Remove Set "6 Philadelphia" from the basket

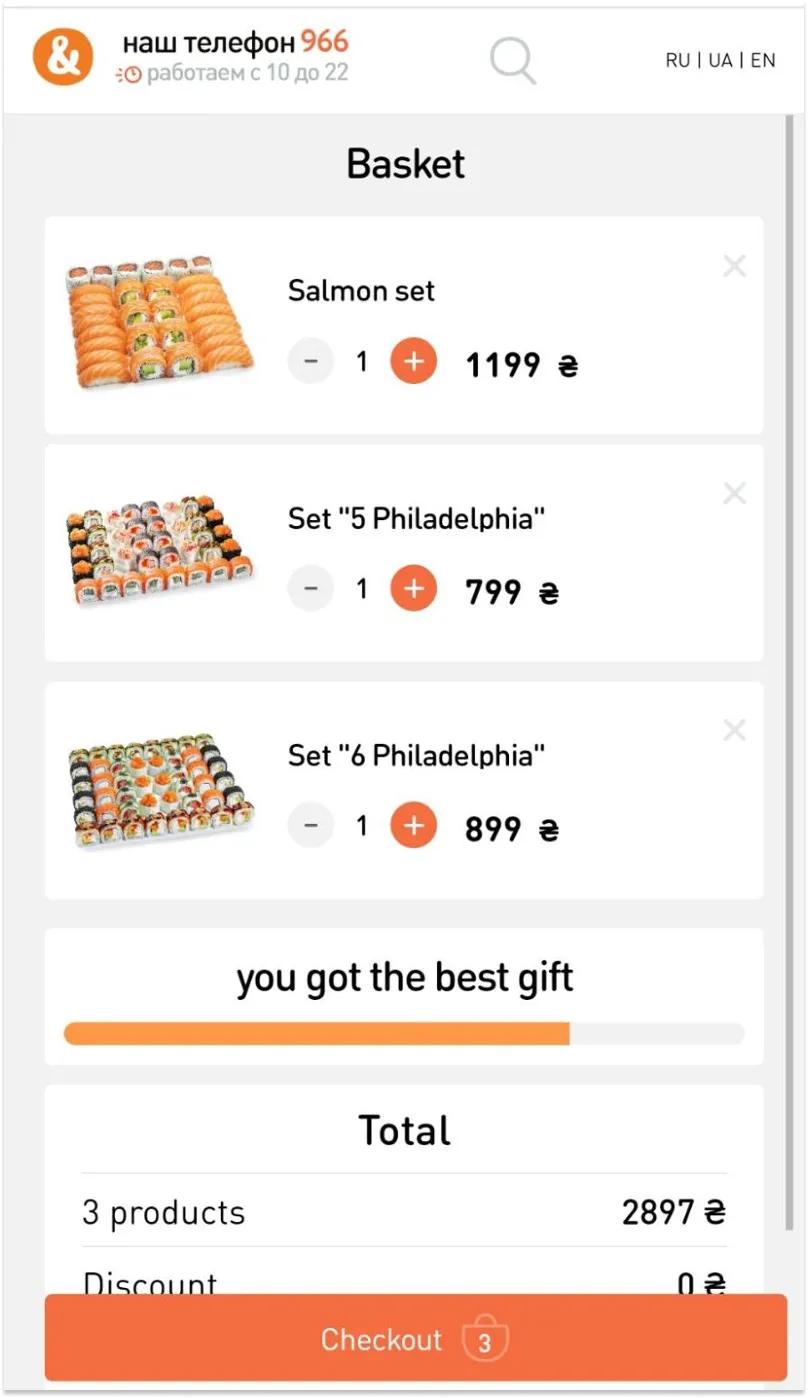(x=734, y=729)
